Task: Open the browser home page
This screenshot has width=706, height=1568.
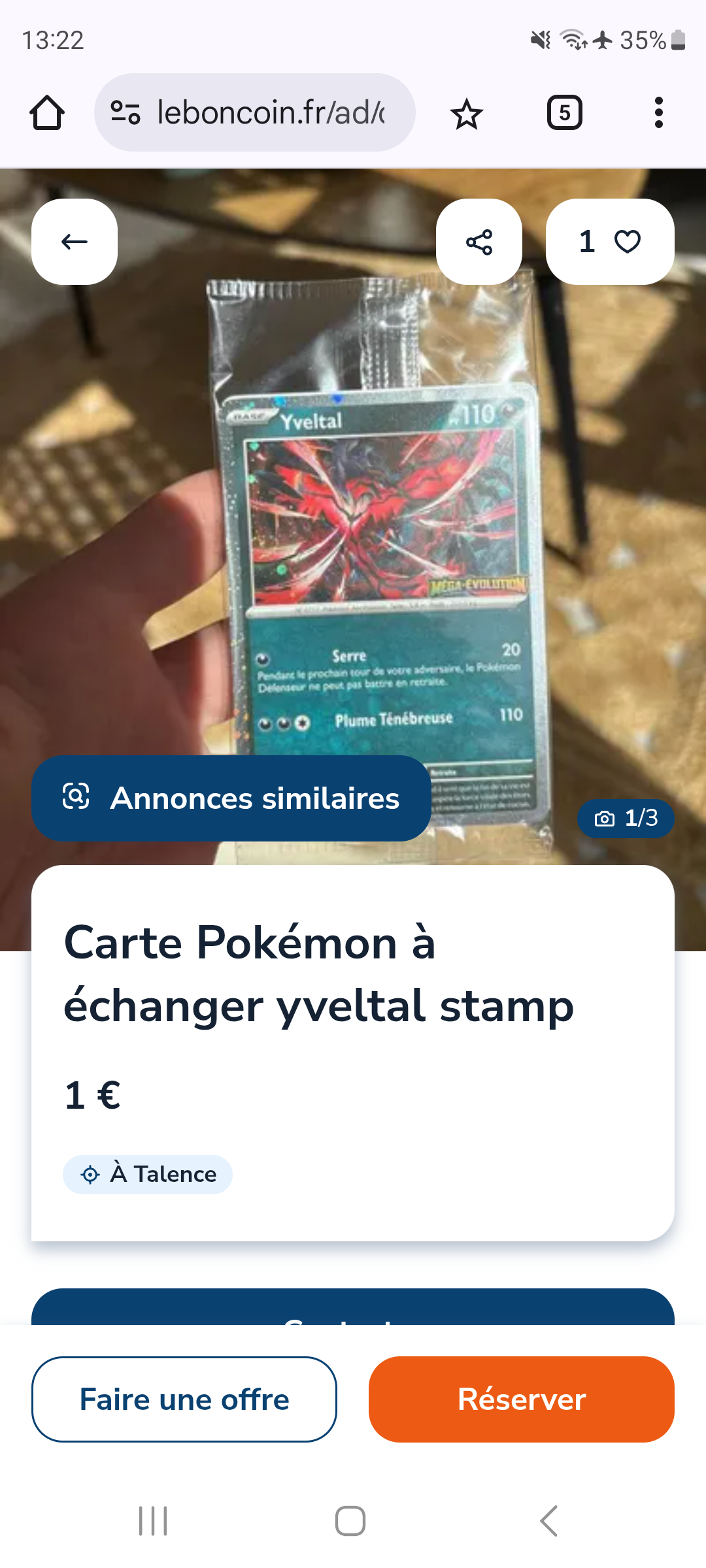Action: point(47,112)
